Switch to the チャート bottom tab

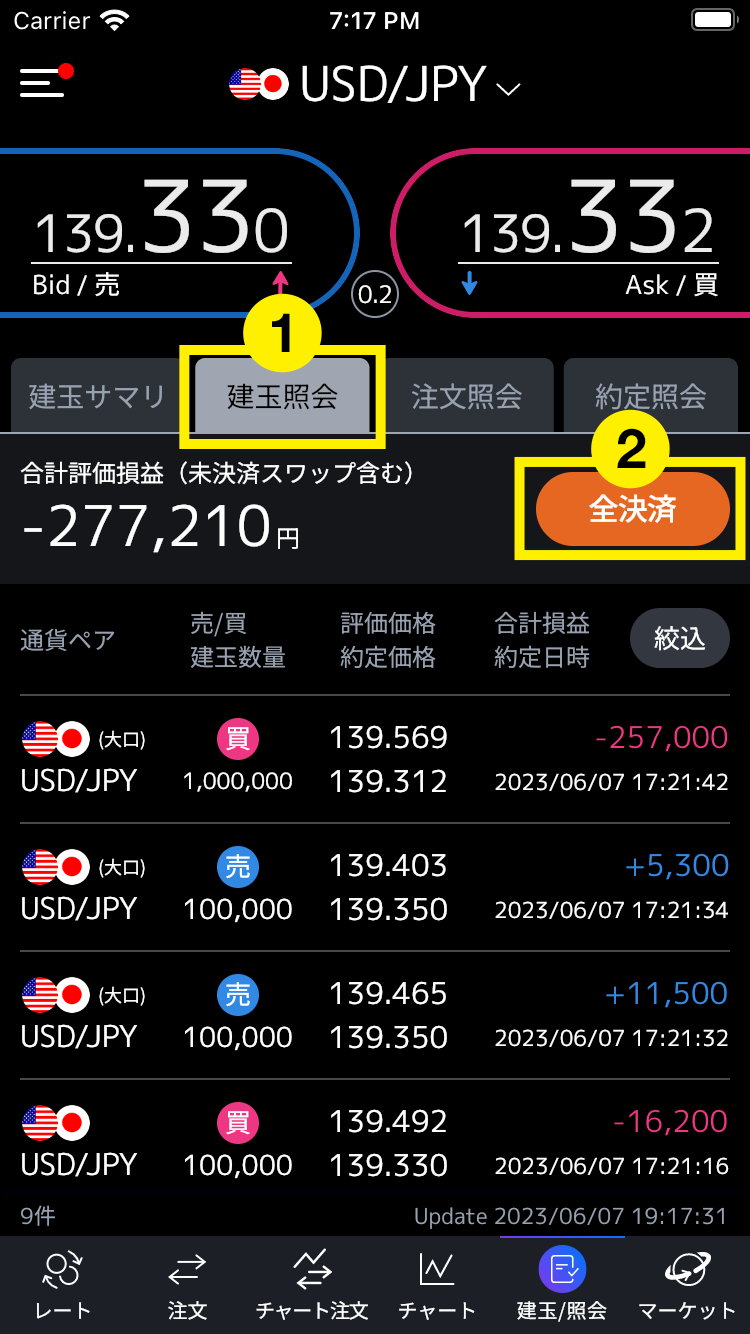point(437,1285)
